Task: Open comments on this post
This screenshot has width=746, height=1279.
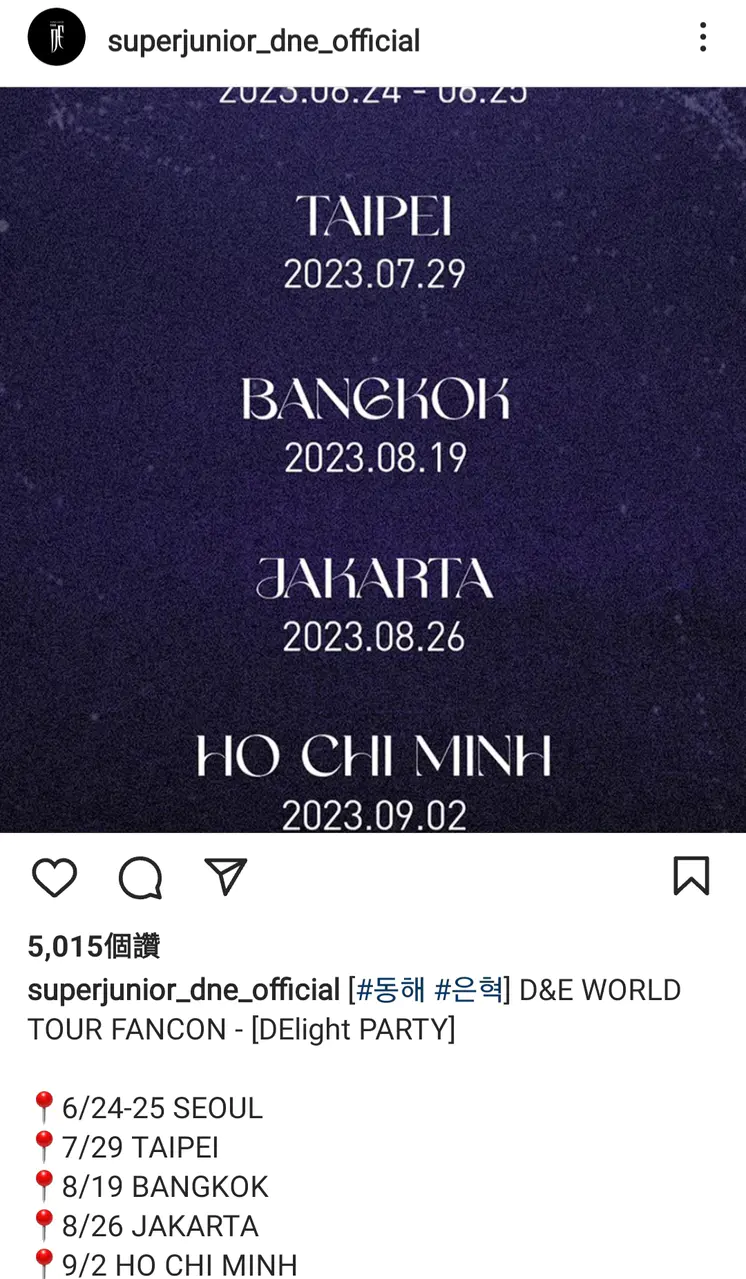Action: coord(140,878)
